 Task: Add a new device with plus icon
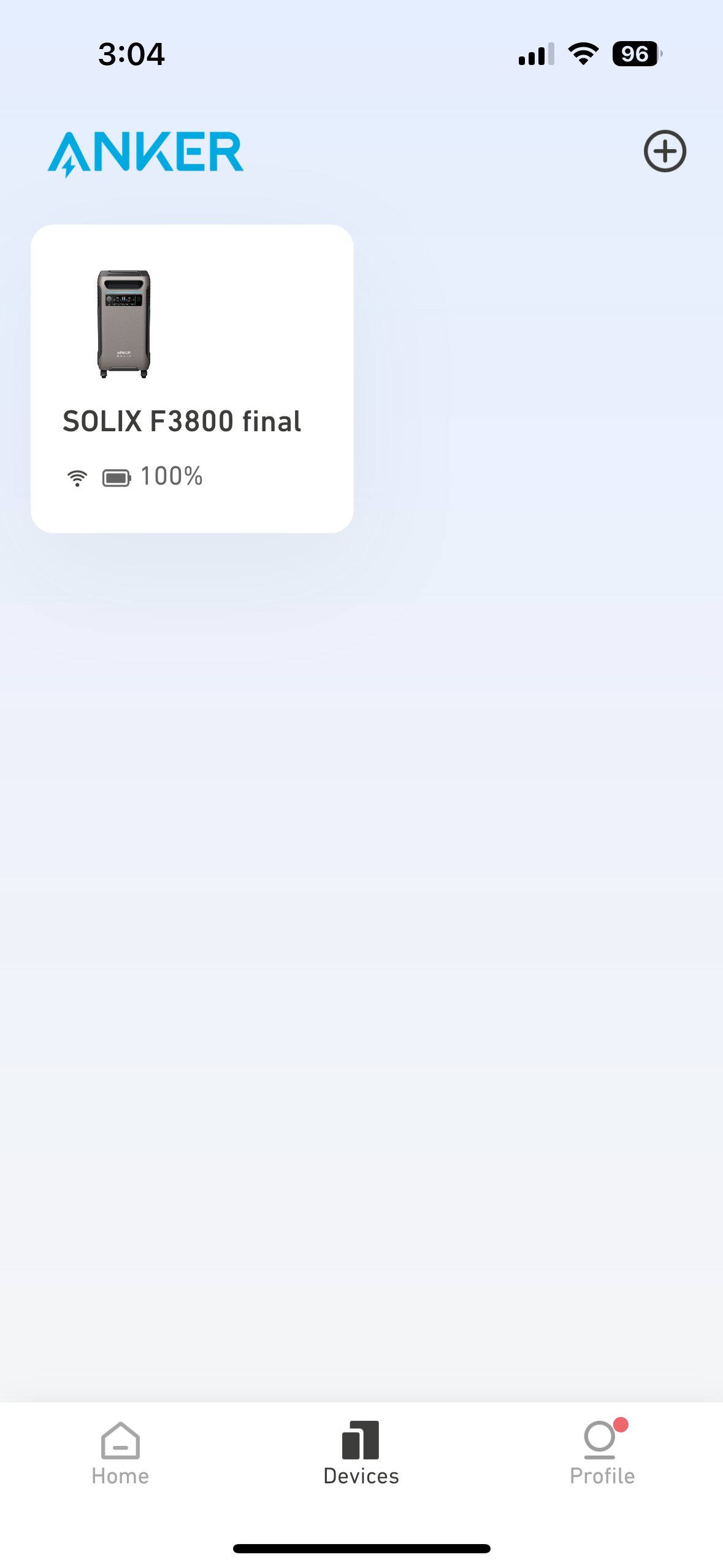pos(665,151)
